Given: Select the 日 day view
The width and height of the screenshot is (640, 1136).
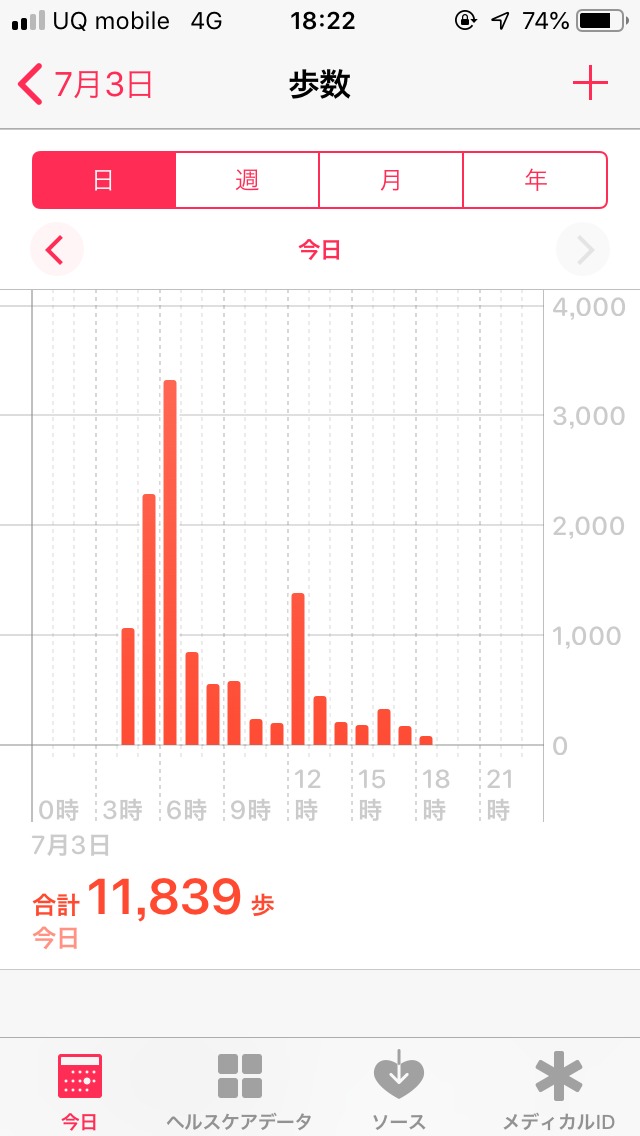Looking at the screenshot, I should (x=104, y=180).
